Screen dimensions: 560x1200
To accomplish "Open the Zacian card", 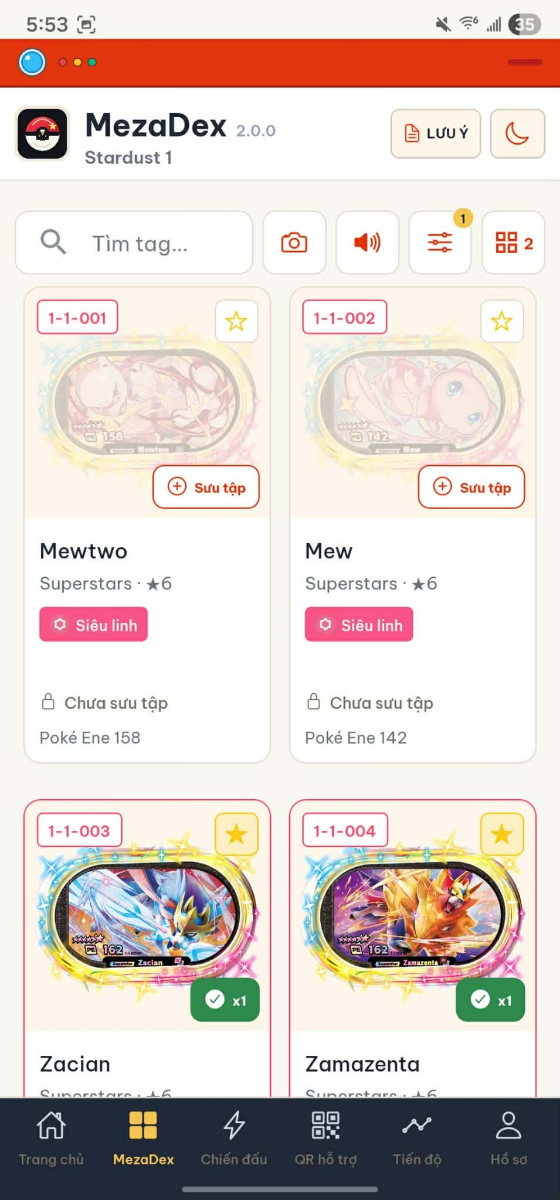I will click(147, 948).
